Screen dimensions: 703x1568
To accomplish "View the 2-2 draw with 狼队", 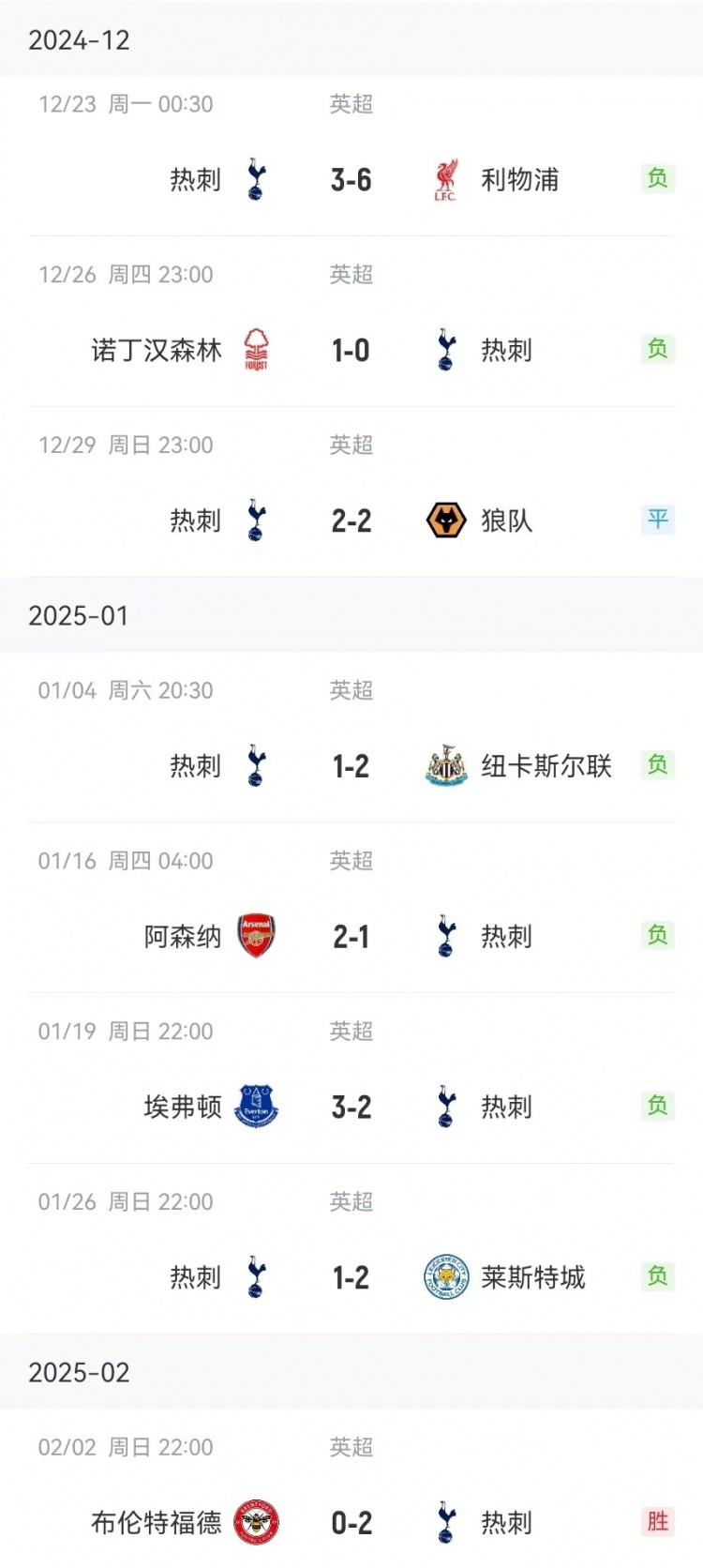I will pyautogui.click(x=351, y=520).
